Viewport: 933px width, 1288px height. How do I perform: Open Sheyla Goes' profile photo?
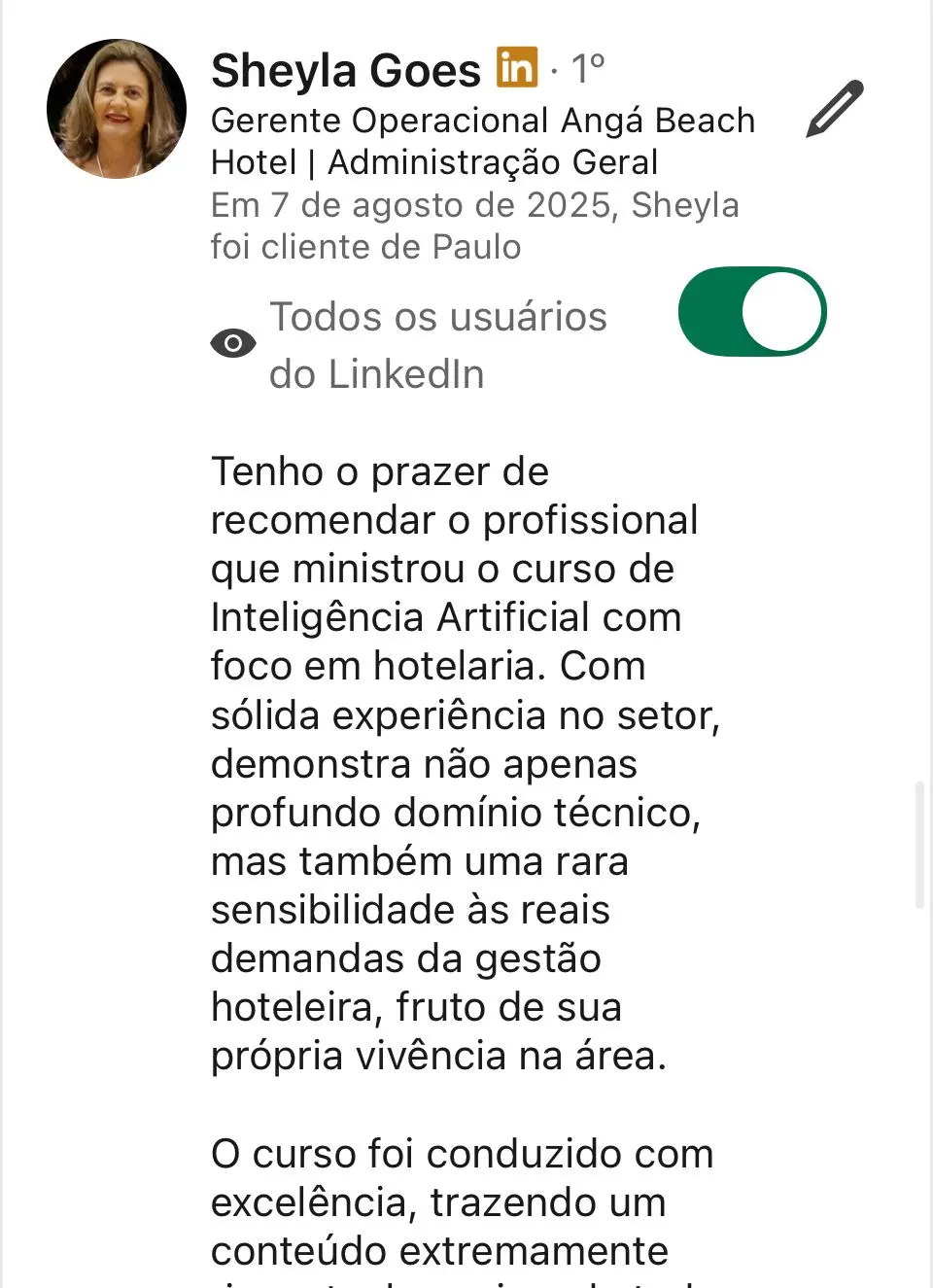(x=117, y=109)
